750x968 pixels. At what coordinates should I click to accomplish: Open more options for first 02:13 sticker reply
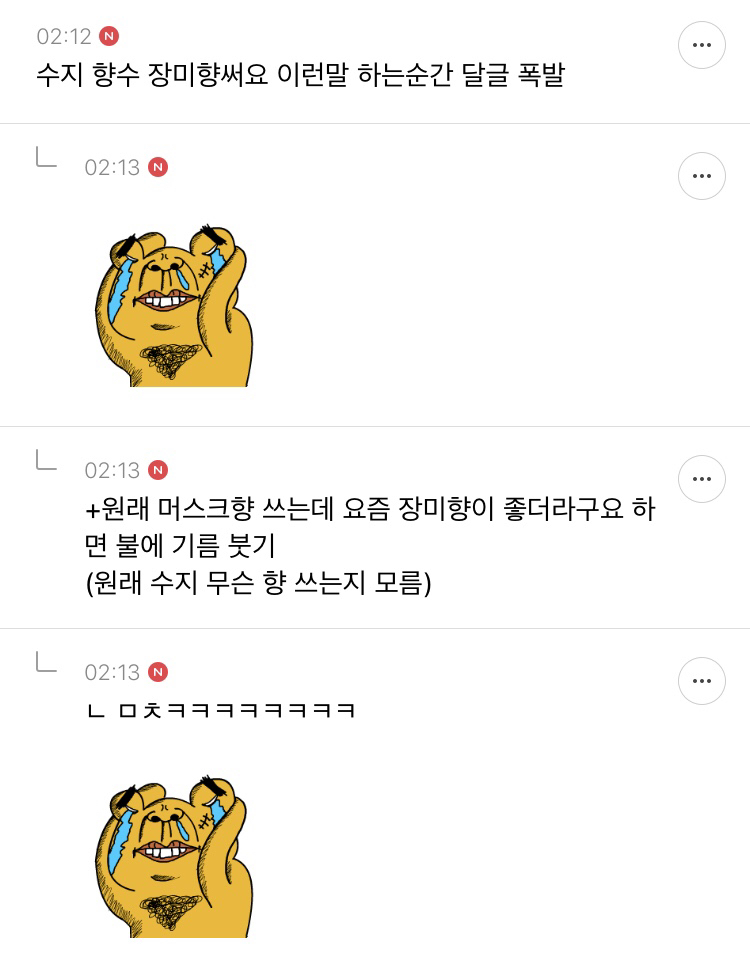coord(701,176)
